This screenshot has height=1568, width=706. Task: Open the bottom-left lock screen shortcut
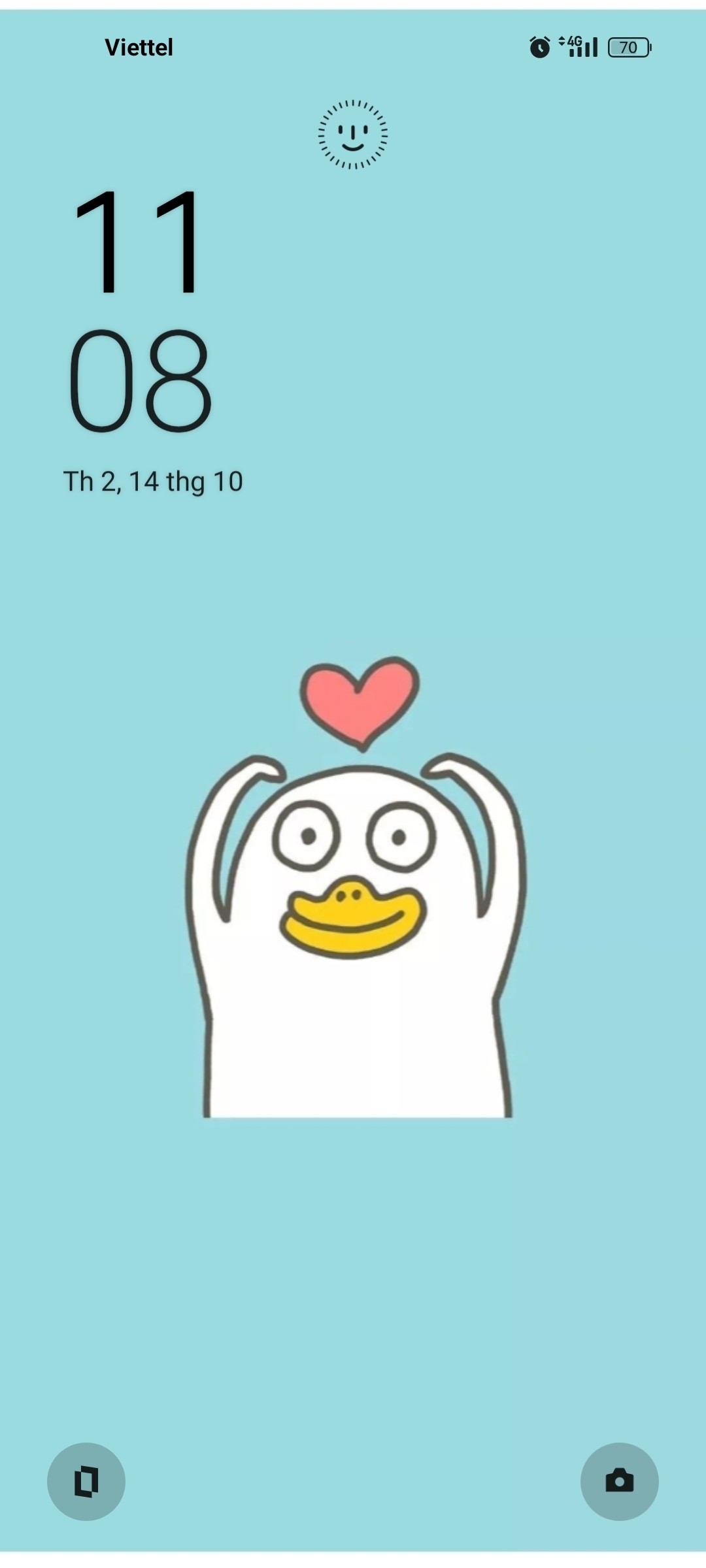(x=86, y=1481)
